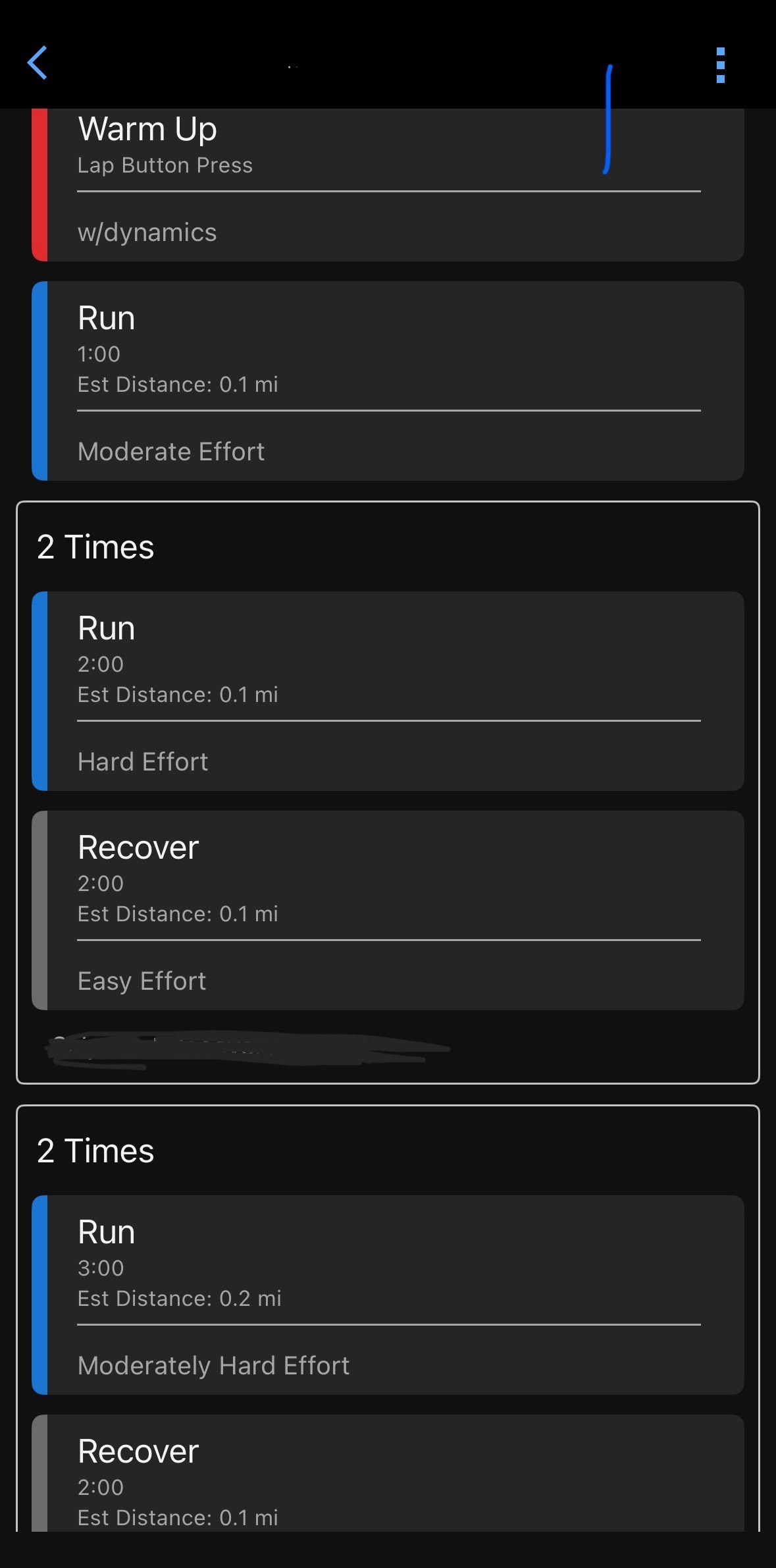Open the three-dot overflow menu

click(721, 65)
